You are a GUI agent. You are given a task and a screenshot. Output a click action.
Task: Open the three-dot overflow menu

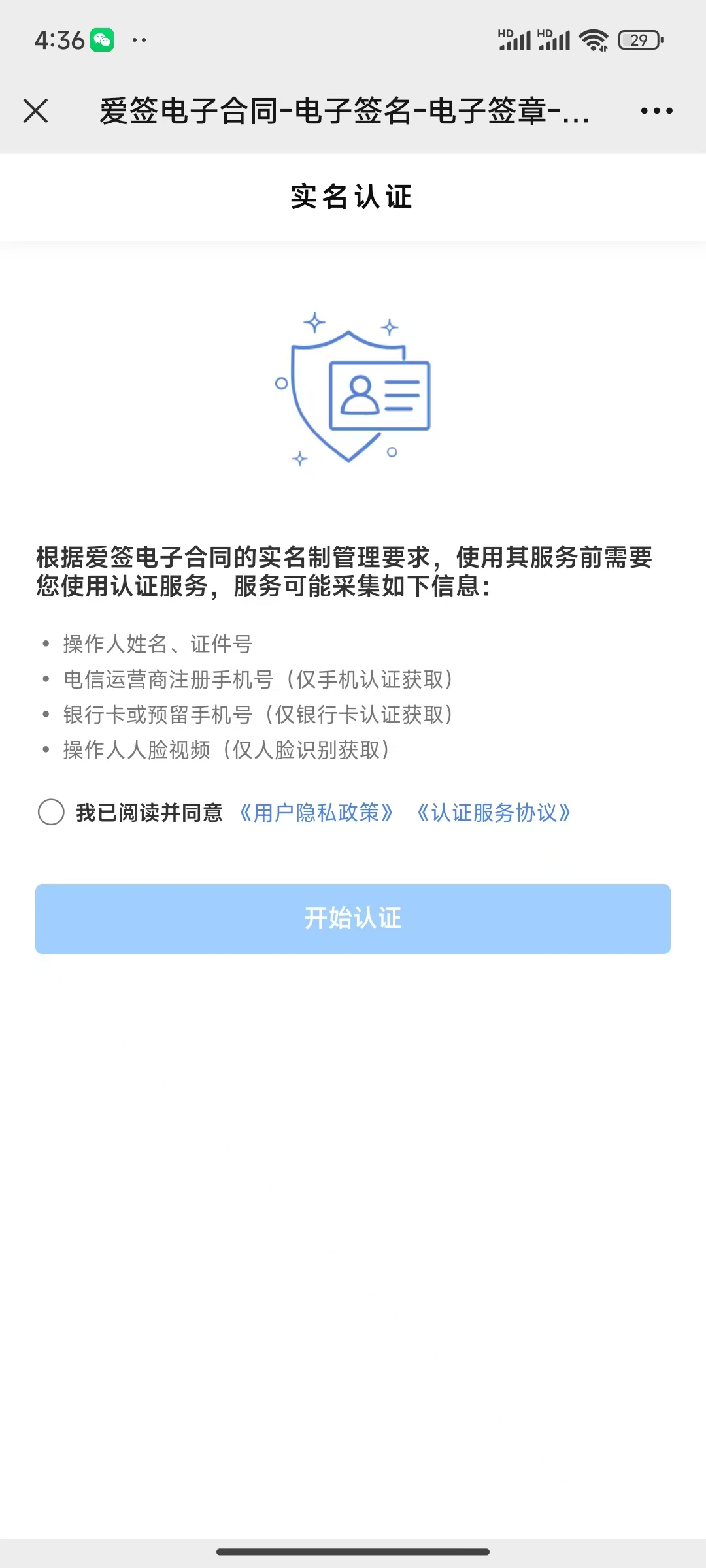coord(656,110)
